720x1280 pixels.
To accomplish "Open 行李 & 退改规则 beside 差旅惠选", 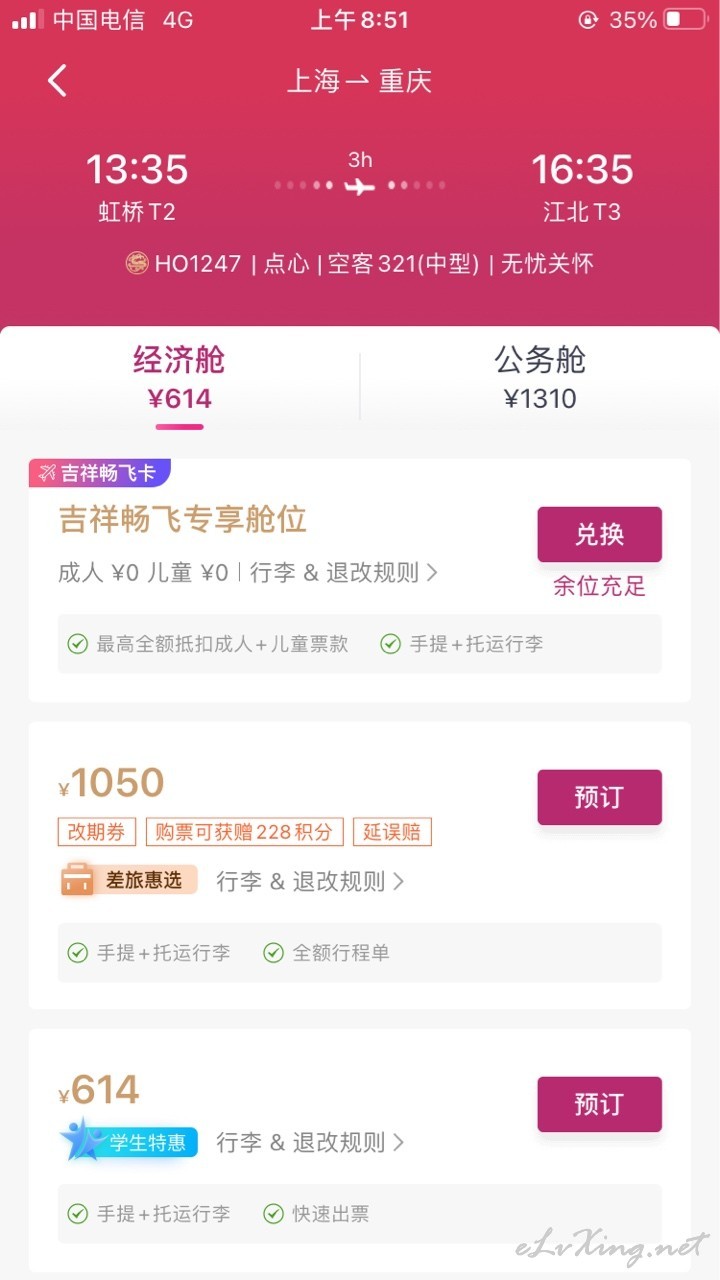I will [x=310, y=881].
